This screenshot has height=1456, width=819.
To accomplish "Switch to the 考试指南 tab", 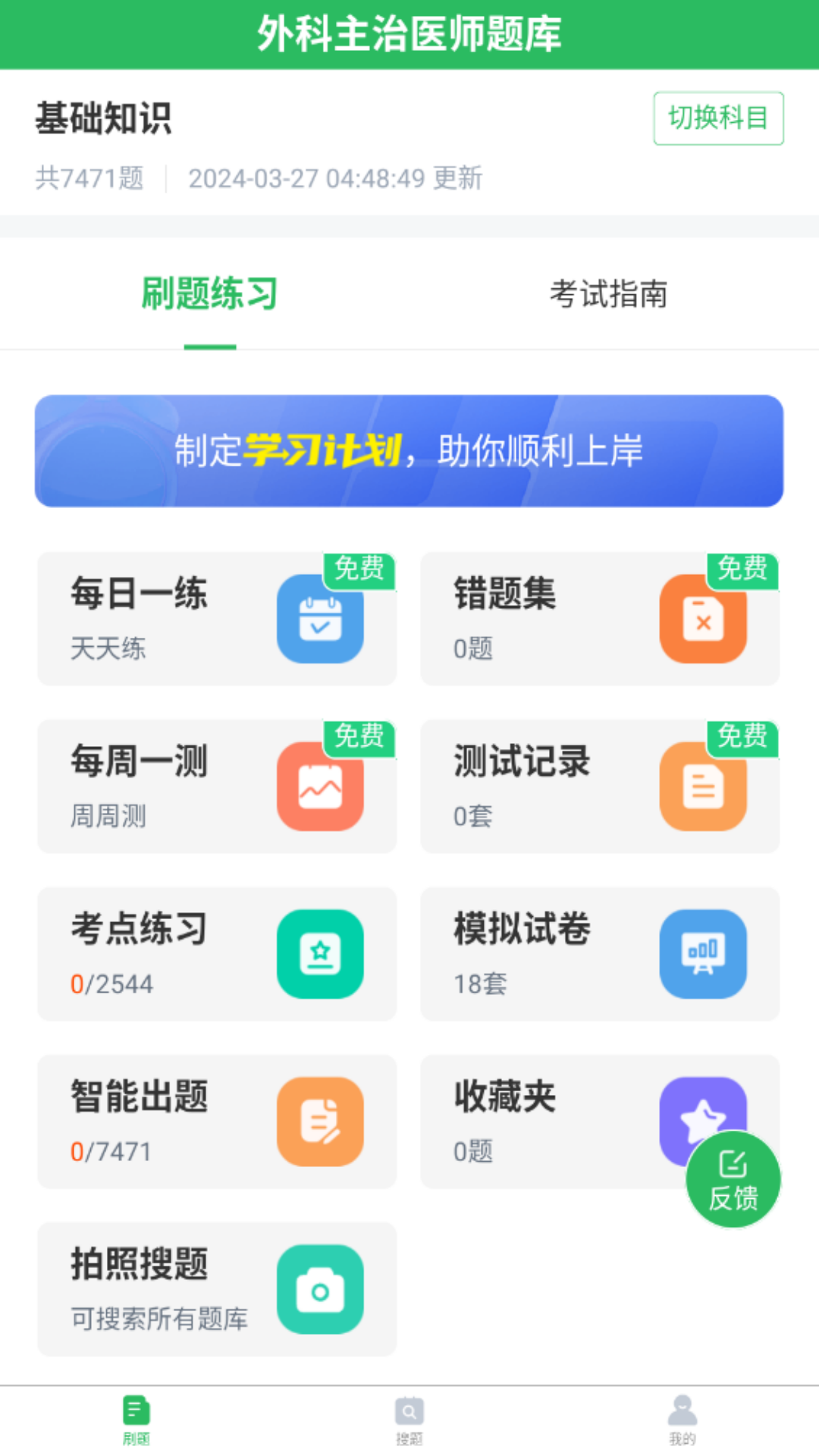I will click(x=609, y=296).
